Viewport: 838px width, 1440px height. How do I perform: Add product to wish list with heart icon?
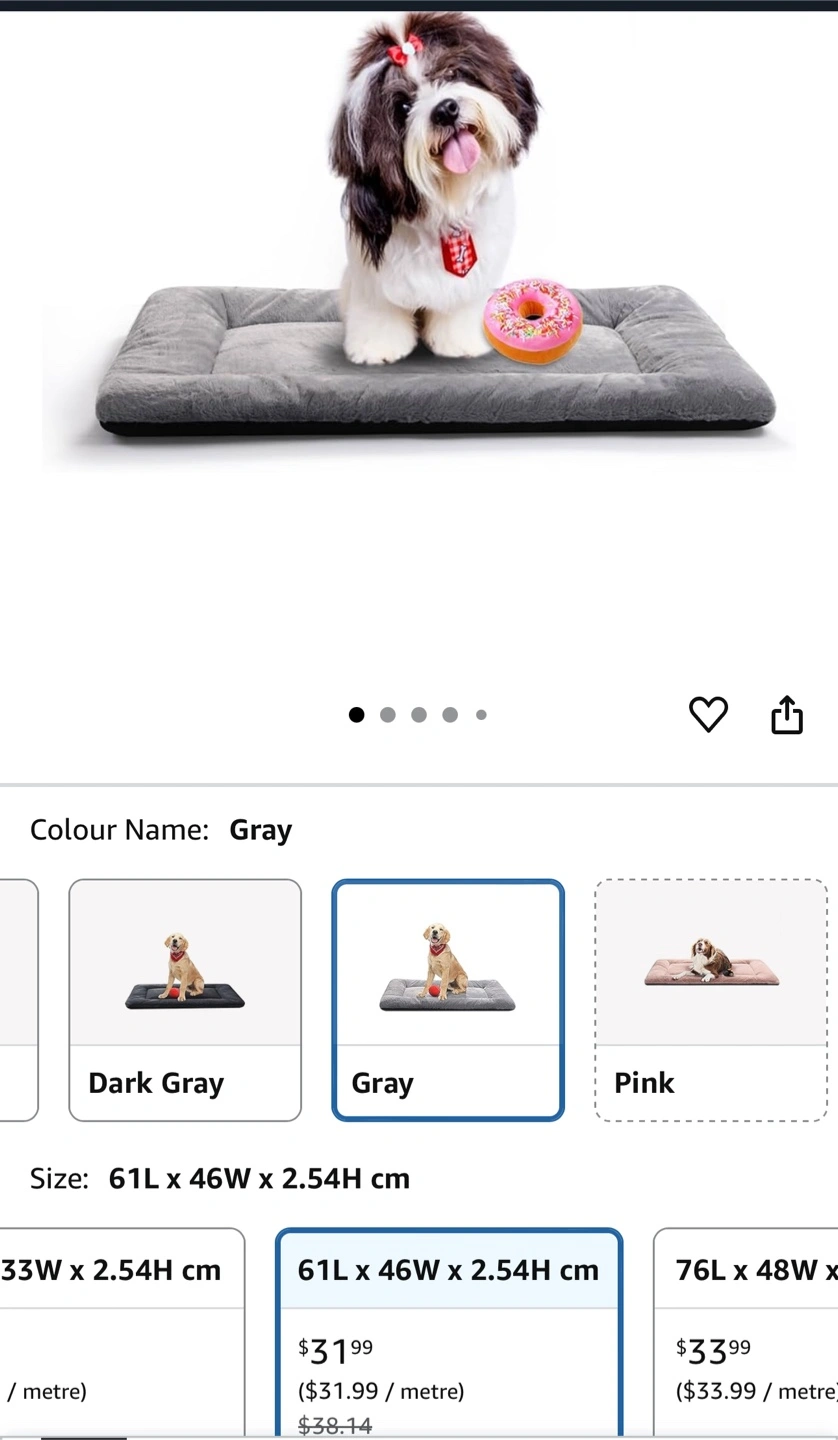click(x=708, y=714)
